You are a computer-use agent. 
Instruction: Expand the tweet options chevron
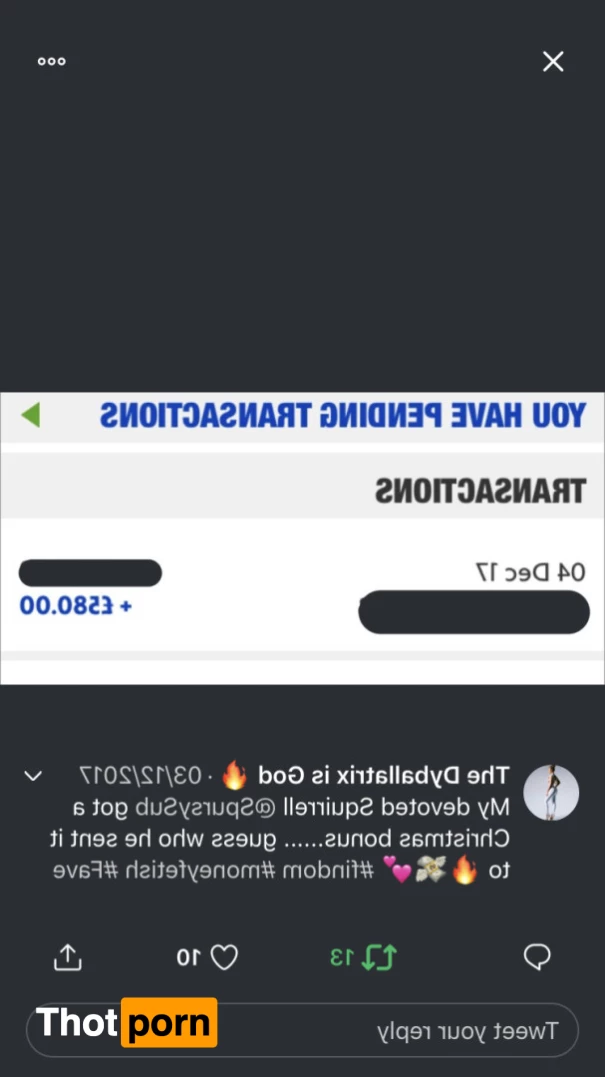[x=32, y=776]
